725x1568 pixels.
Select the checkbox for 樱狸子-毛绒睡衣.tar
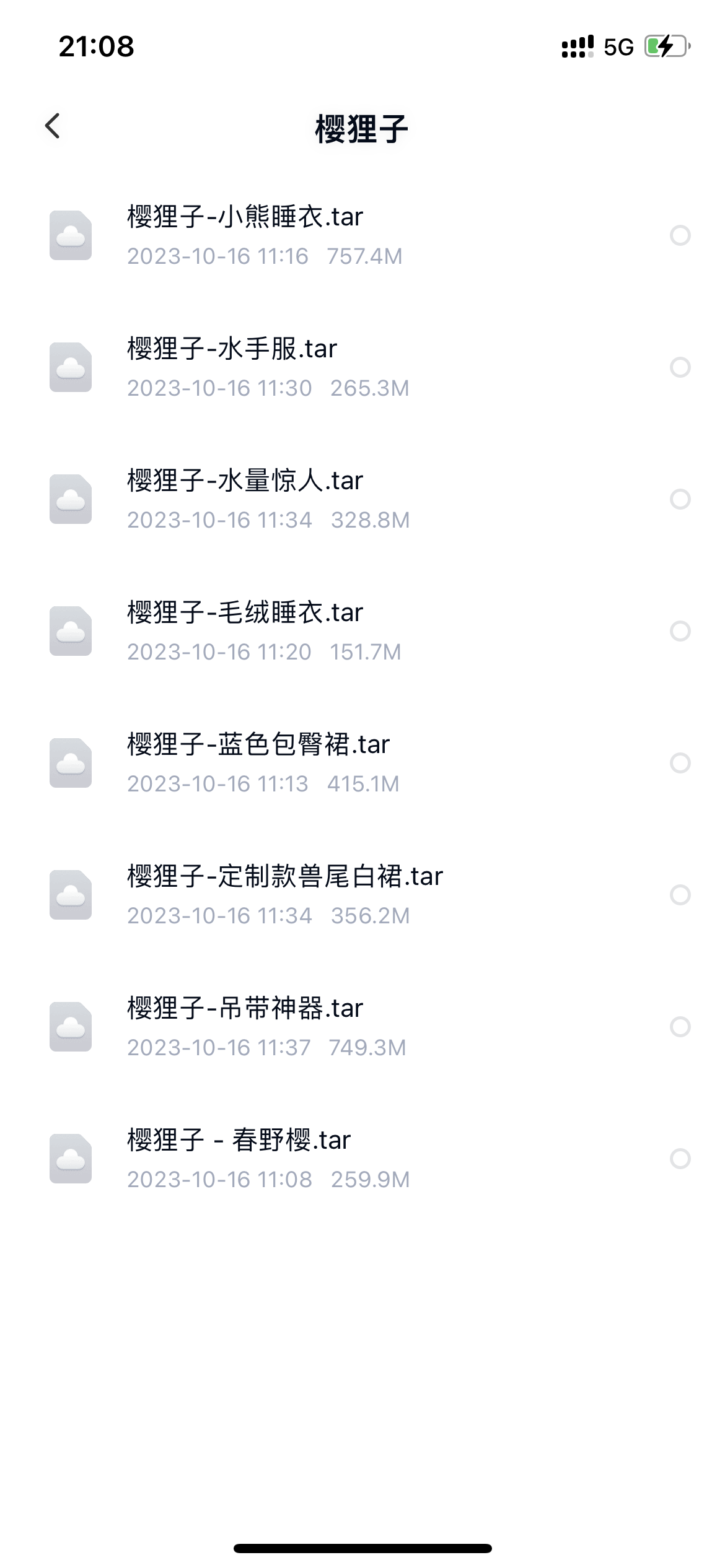(680, 631)
